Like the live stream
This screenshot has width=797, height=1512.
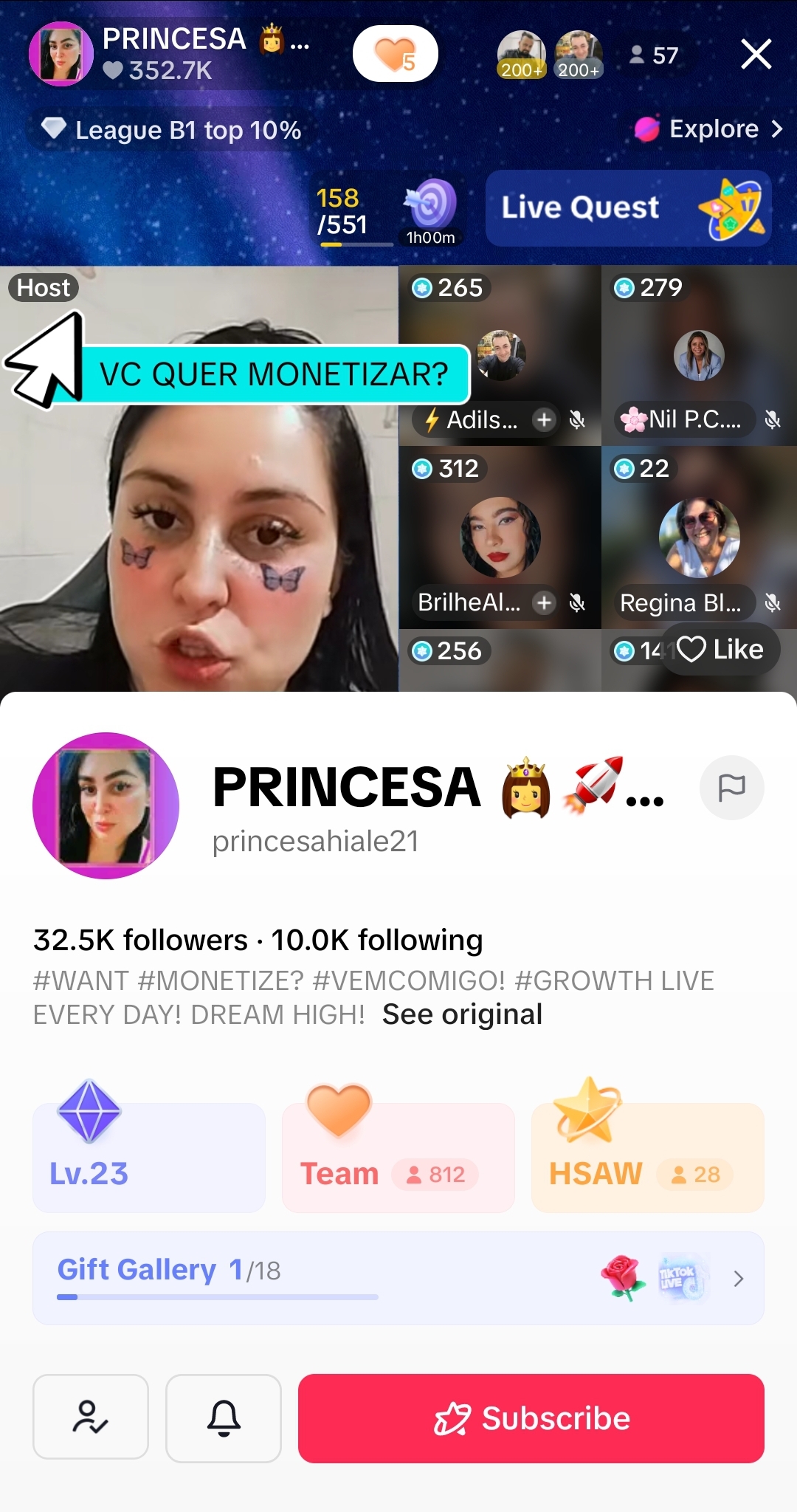coord(720,650)
